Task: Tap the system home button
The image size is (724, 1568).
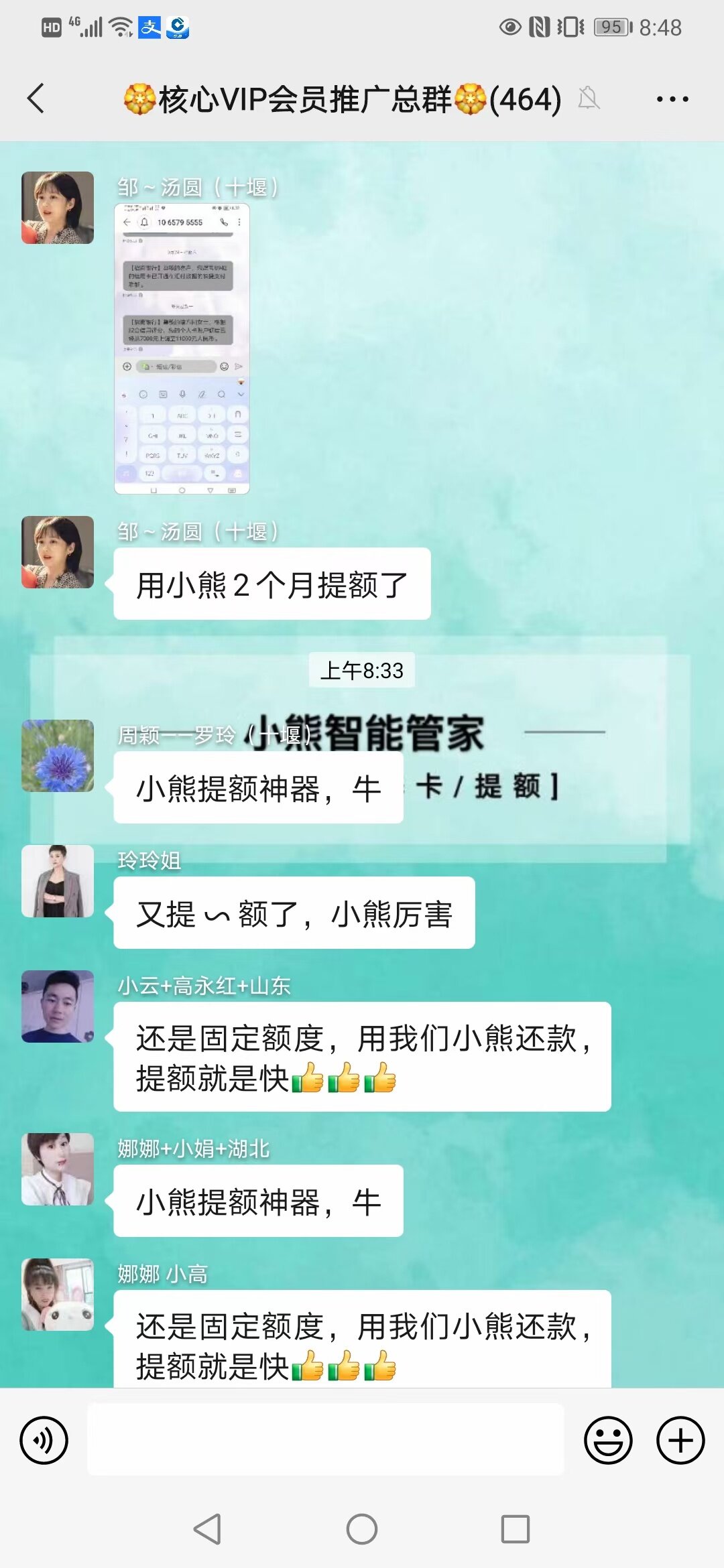Action: [362, 1529]
